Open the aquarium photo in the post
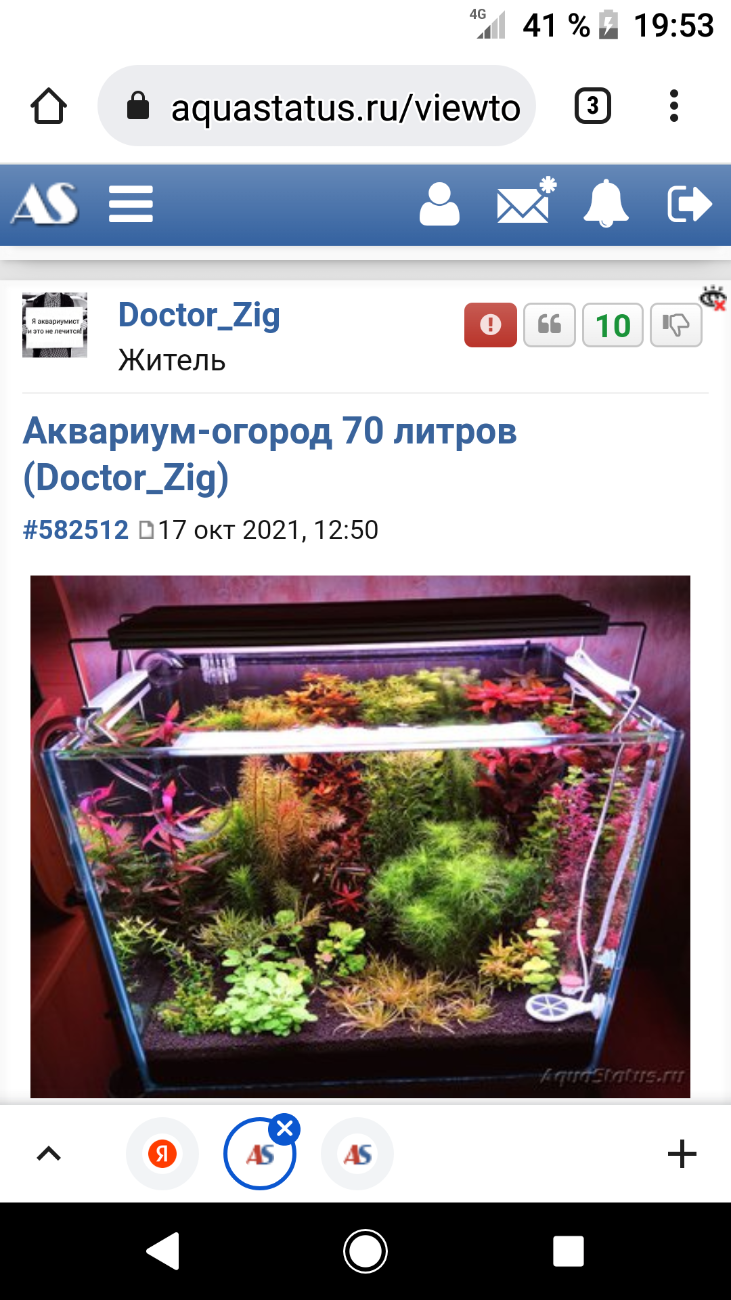Viewport: 731px width, 1300px height. (360, 837)
